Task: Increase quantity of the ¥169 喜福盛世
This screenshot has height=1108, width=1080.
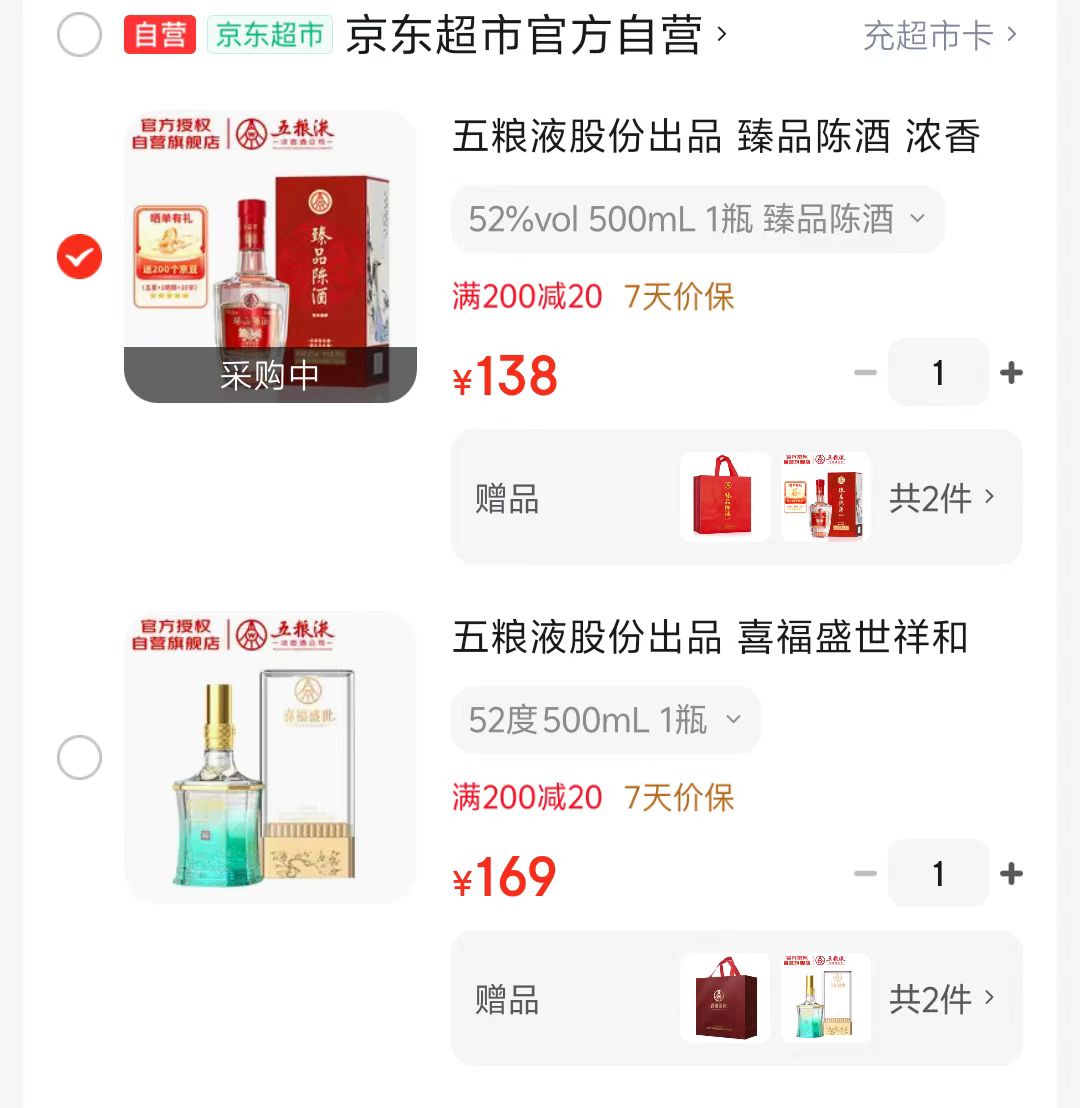Action: [1011, 874]
